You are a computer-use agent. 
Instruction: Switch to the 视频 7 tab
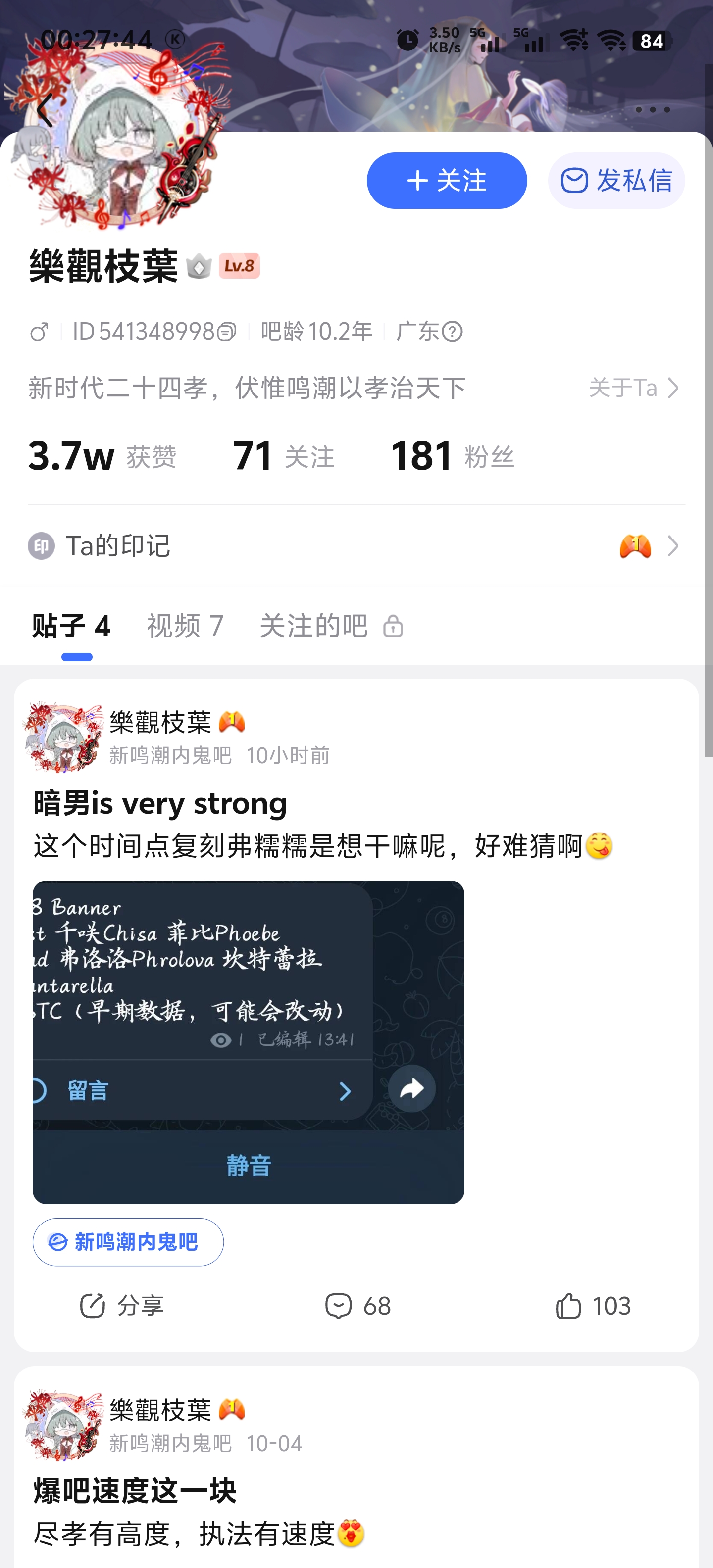coord(185,626)
